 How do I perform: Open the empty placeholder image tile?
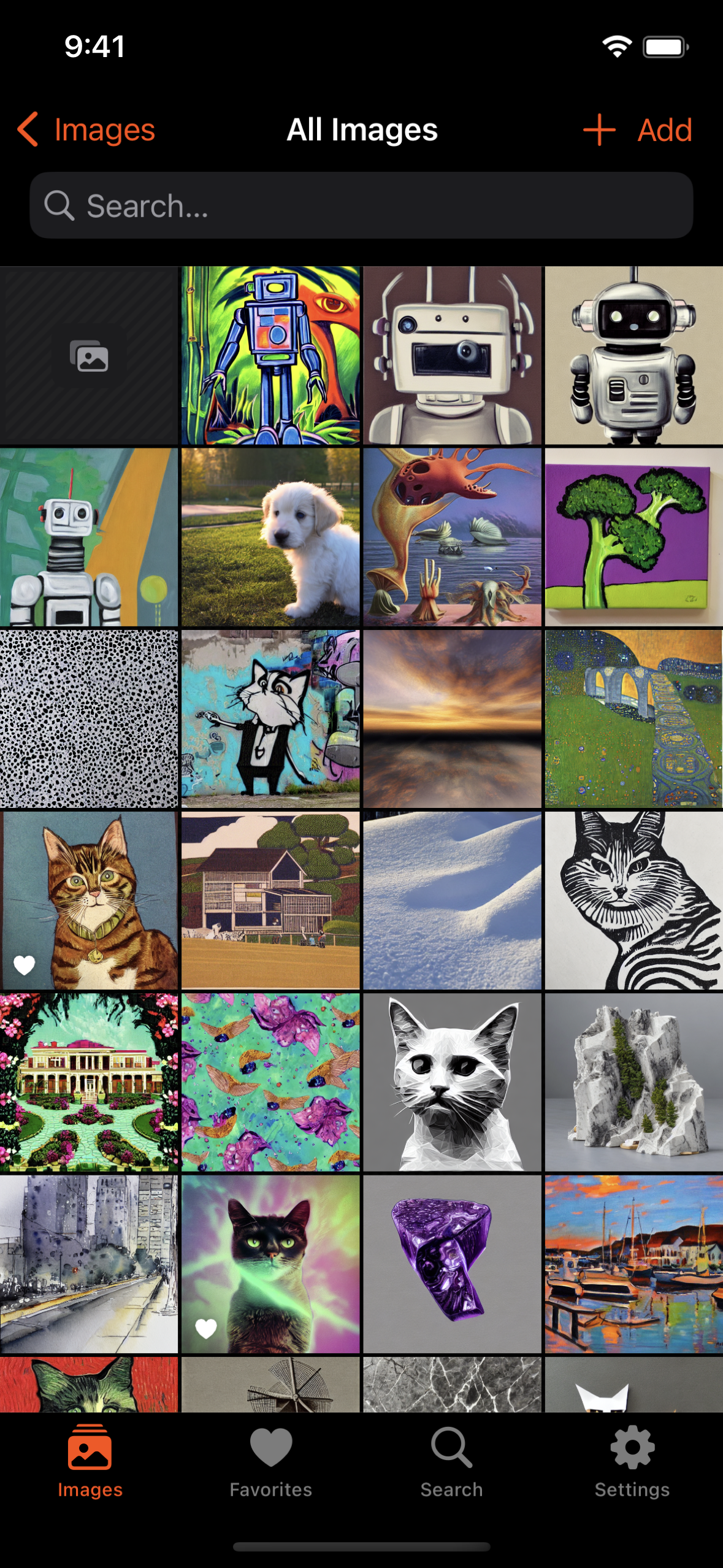[x=89, y=355]
